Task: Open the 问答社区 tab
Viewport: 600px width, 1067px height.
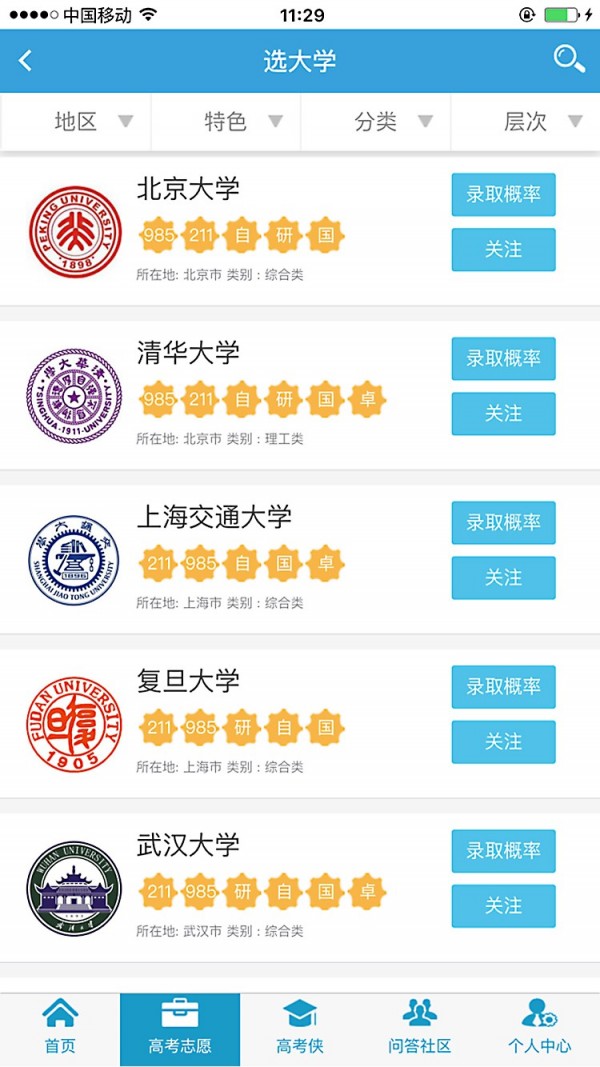Action: pos(420,1029)
